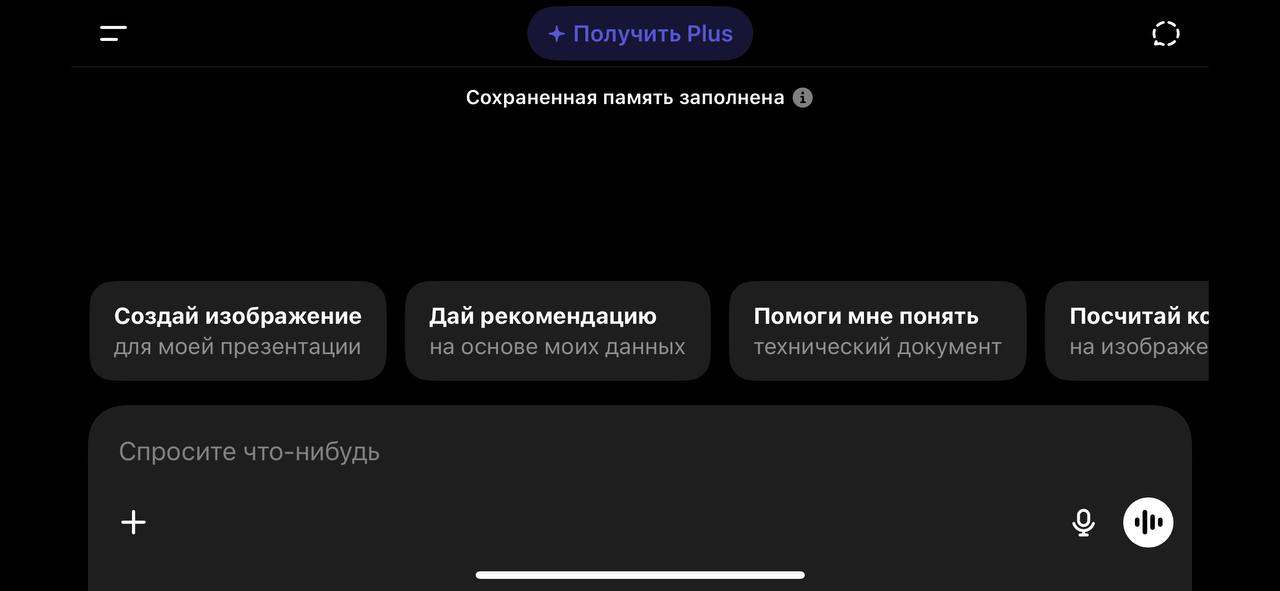Start a temporary chat
Viewport: 1280px width, 591px height.
1165,34
